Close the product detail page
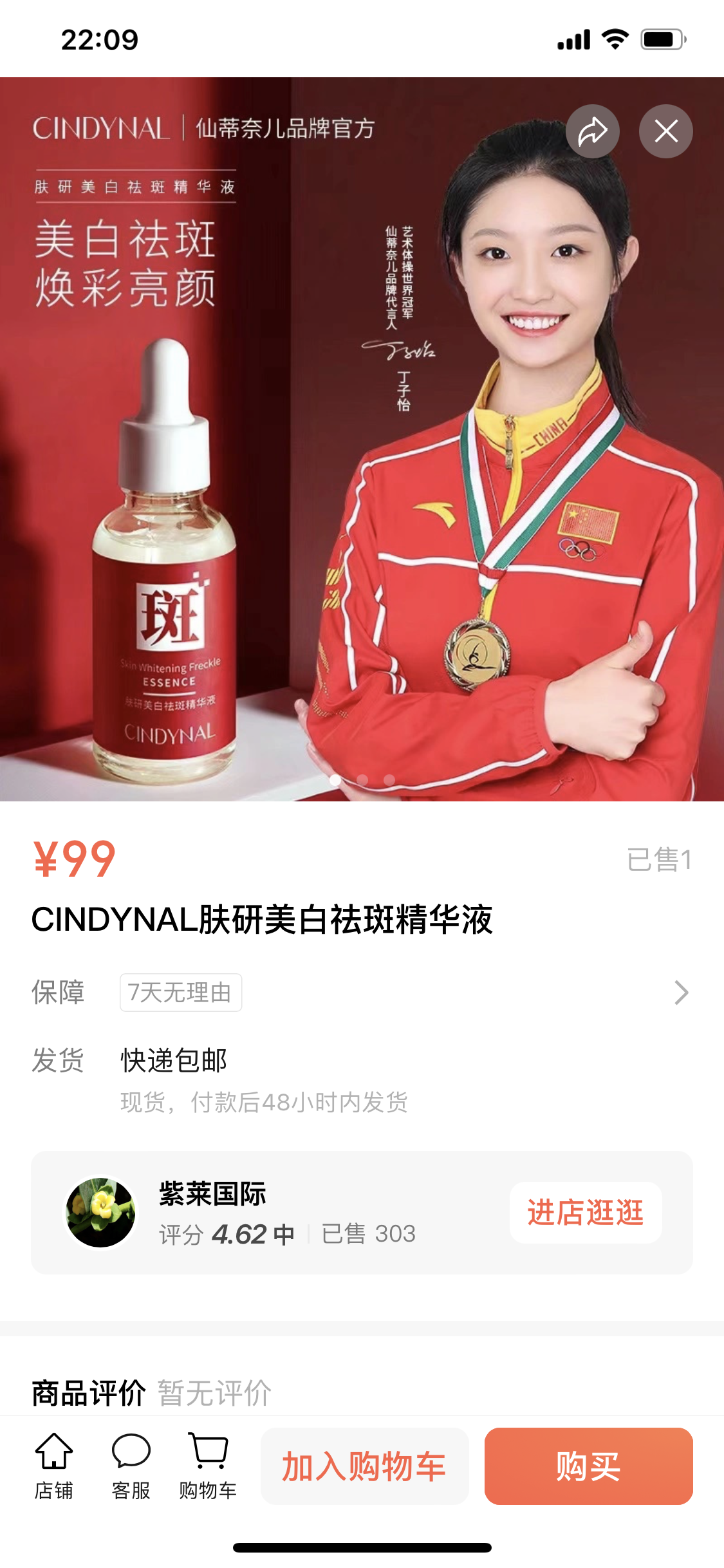Viewport: 724px width, 1568px height. 665,131
